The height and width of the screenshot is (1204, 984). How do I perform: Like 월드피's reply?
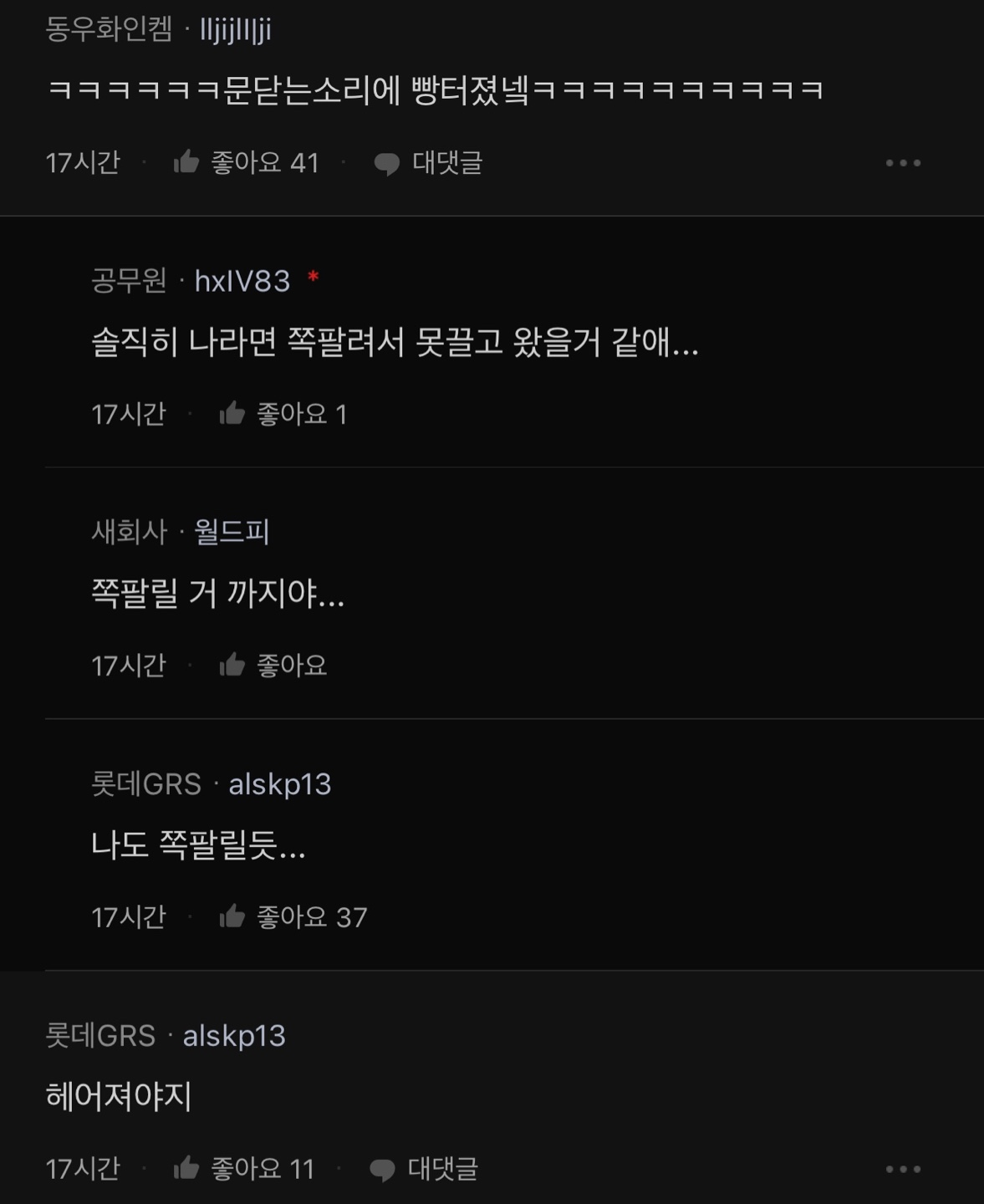[x=232, y=666]
